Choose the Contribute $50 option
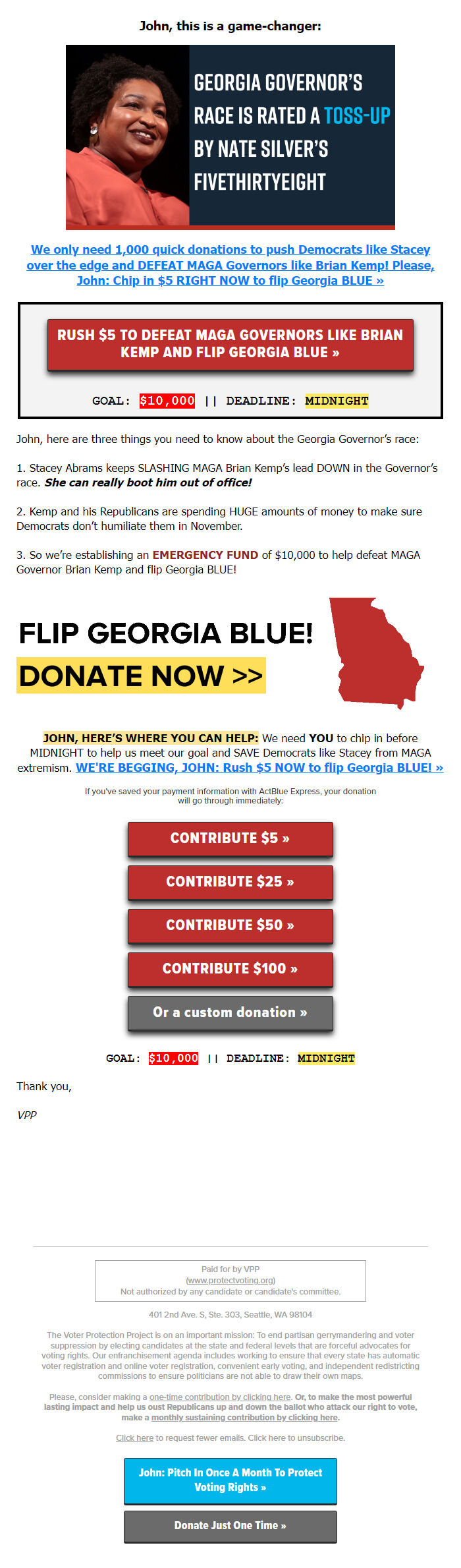 click(230, 926)
